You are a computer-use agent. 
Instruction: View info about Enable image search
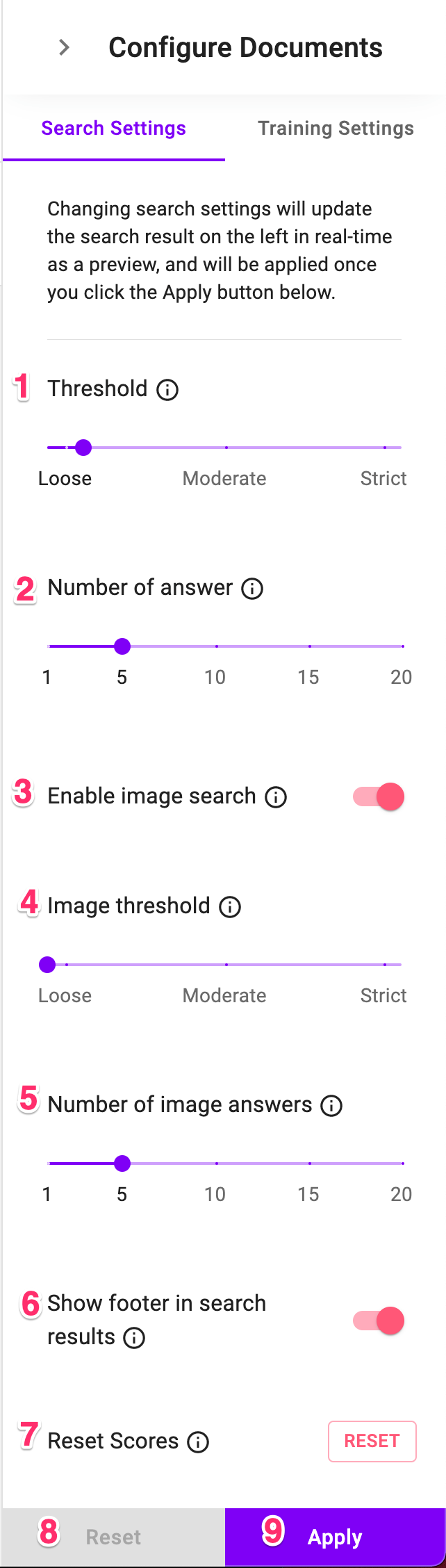click(x=276, y=797)
